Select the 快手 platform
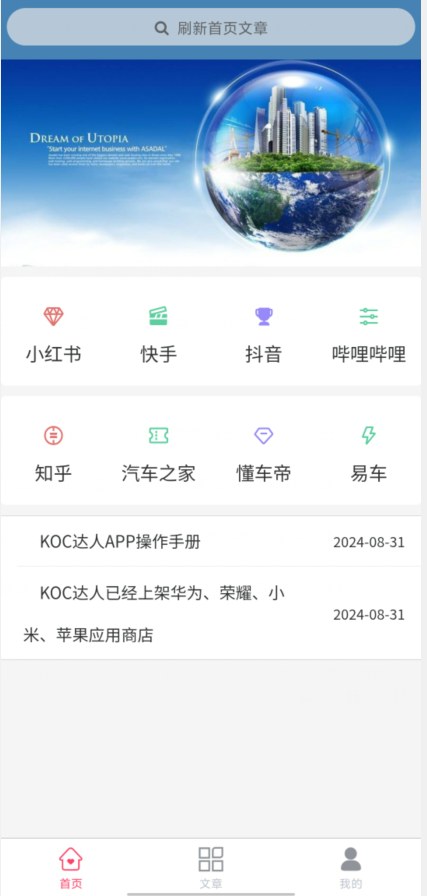The width and height of the screenshot is (427, 896). pos(158,335)
